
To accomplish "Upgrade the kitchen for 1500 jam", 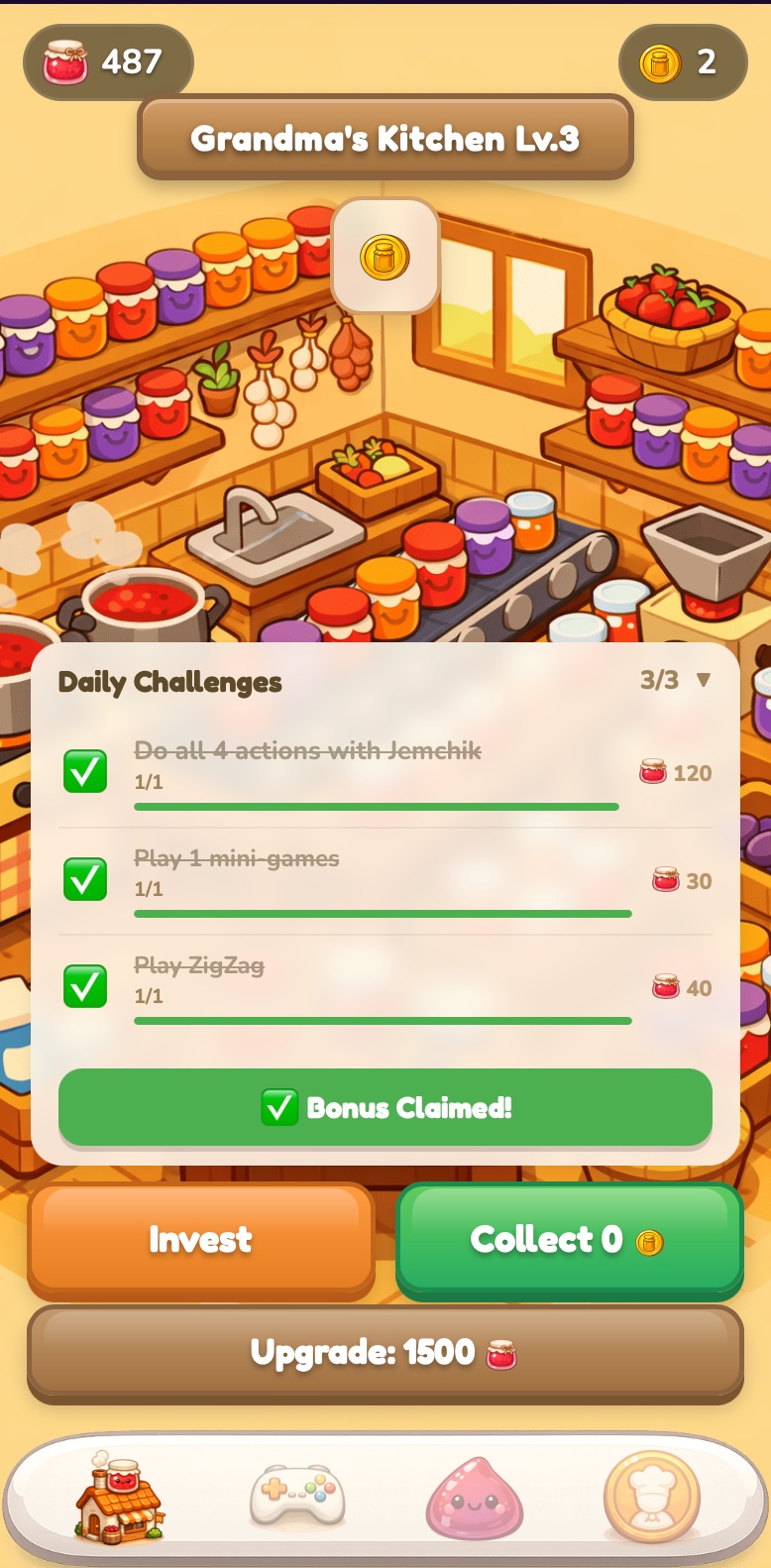I will [385, 1353].
